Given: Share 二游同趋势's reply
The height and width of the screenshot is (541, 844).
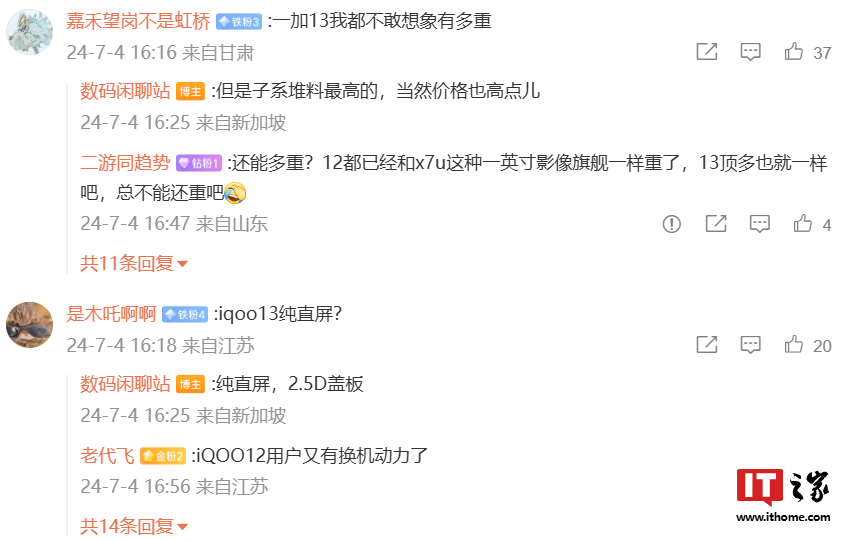Looking at the screenshot, I should [x=716, y=224].
